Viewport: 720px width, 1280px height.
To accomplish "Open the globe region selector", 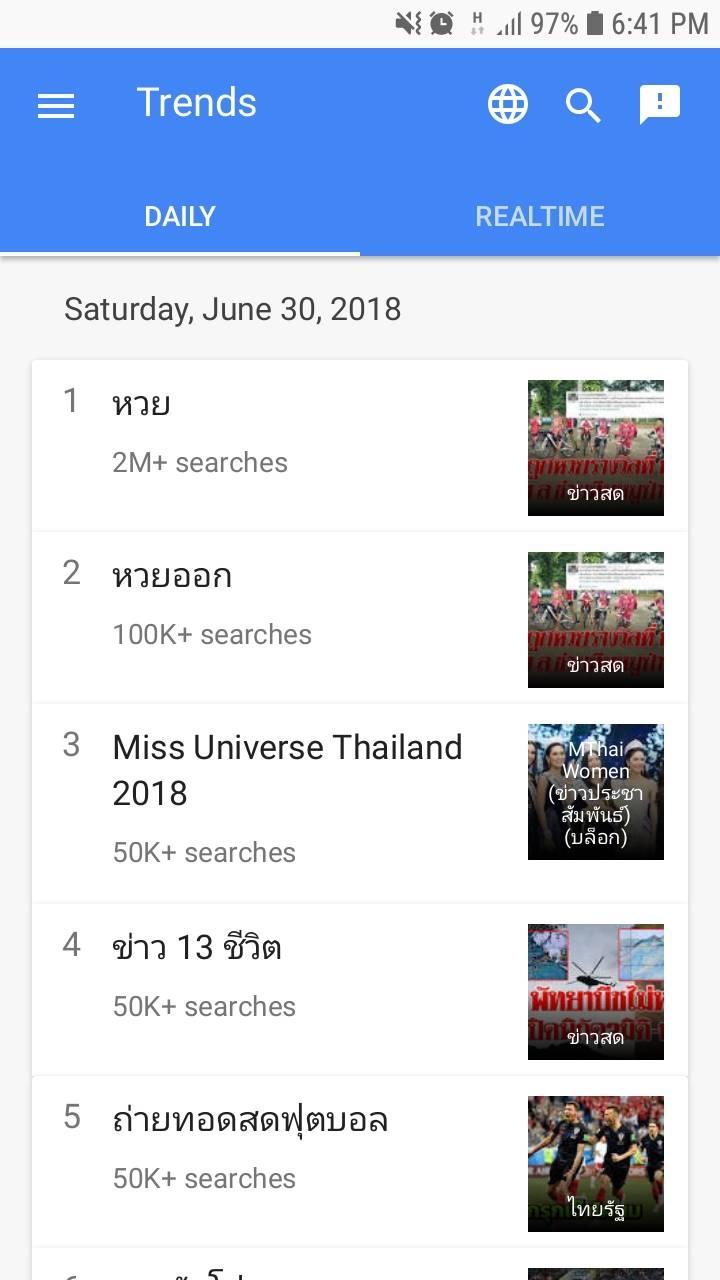I will (508, 104).
